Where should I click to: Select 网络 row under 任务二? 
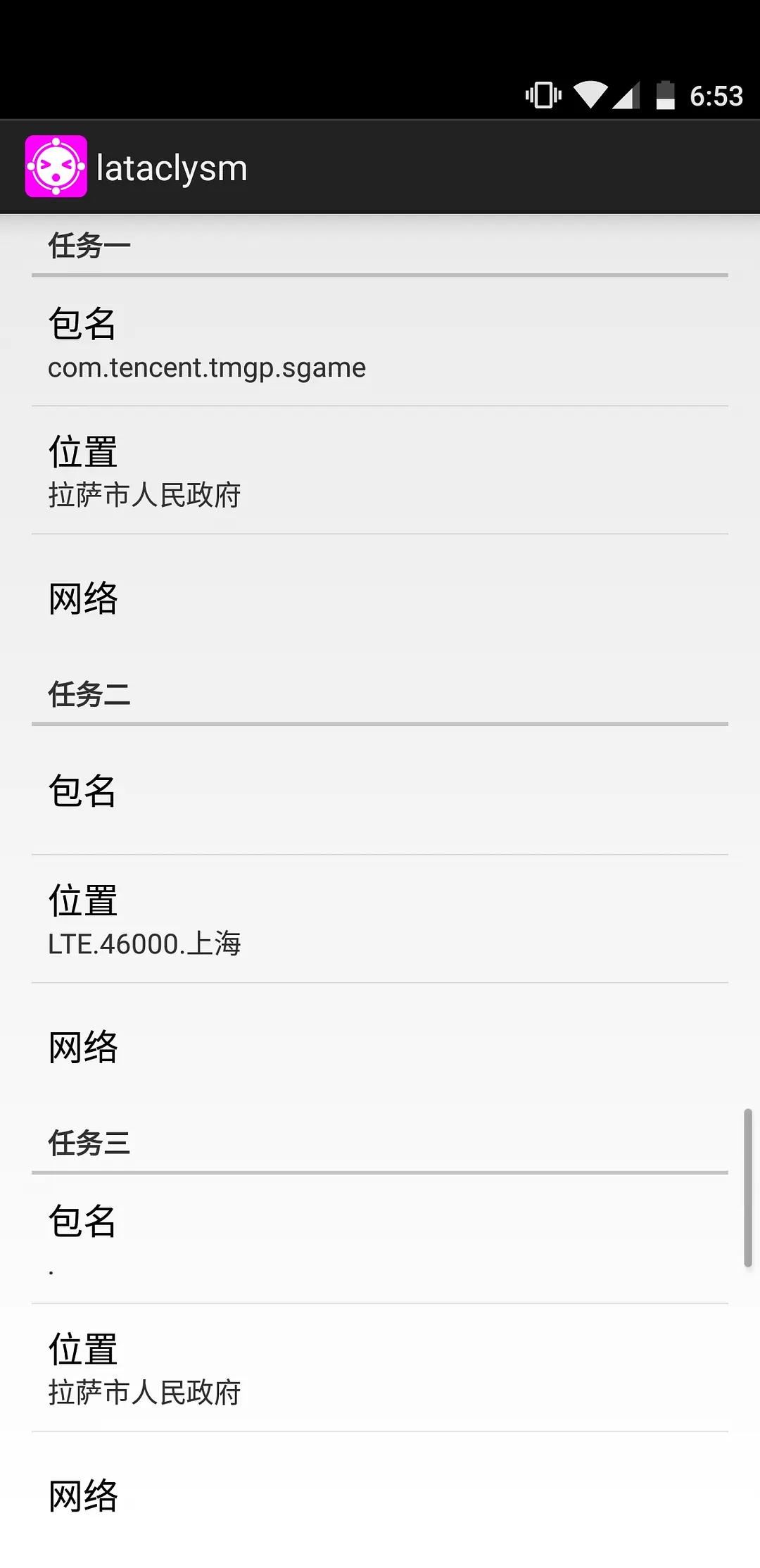point(380,1047)
